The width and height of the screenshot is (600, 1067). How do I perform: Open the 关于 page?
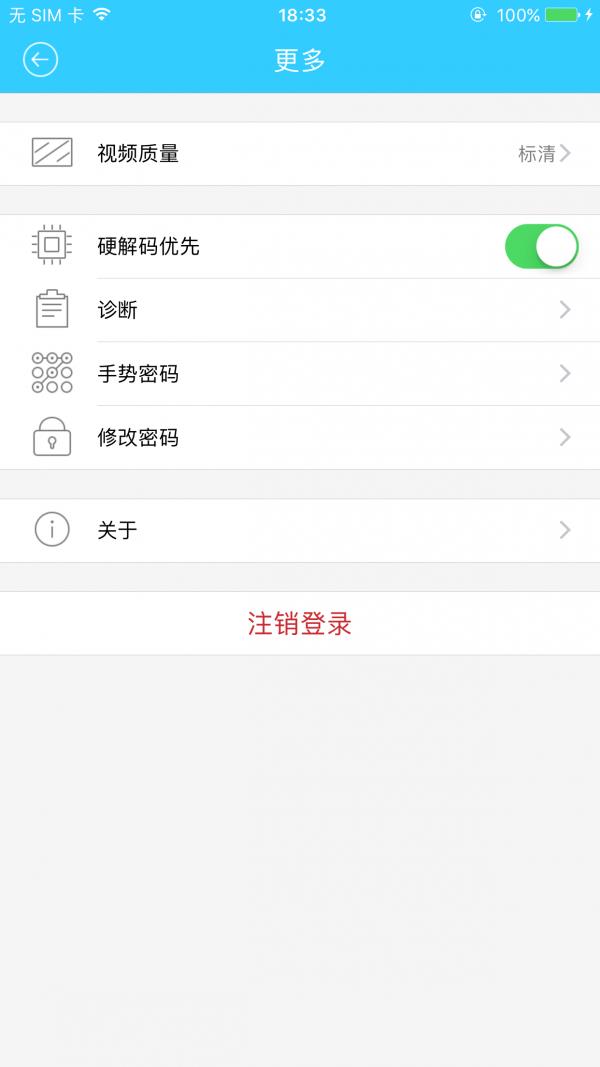click(x=300, y=530)
